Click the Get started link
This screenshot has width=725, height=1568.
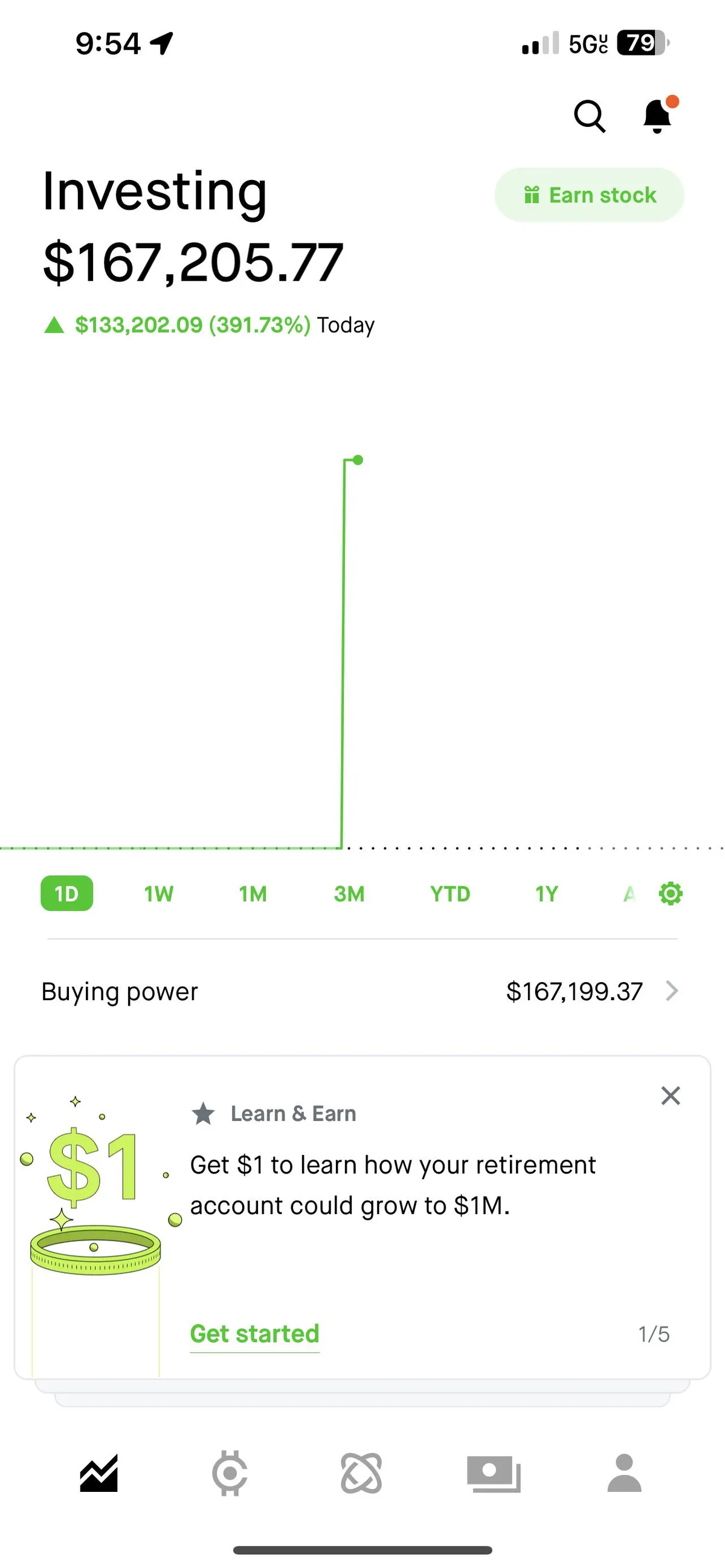click(x=254, y=1333)
